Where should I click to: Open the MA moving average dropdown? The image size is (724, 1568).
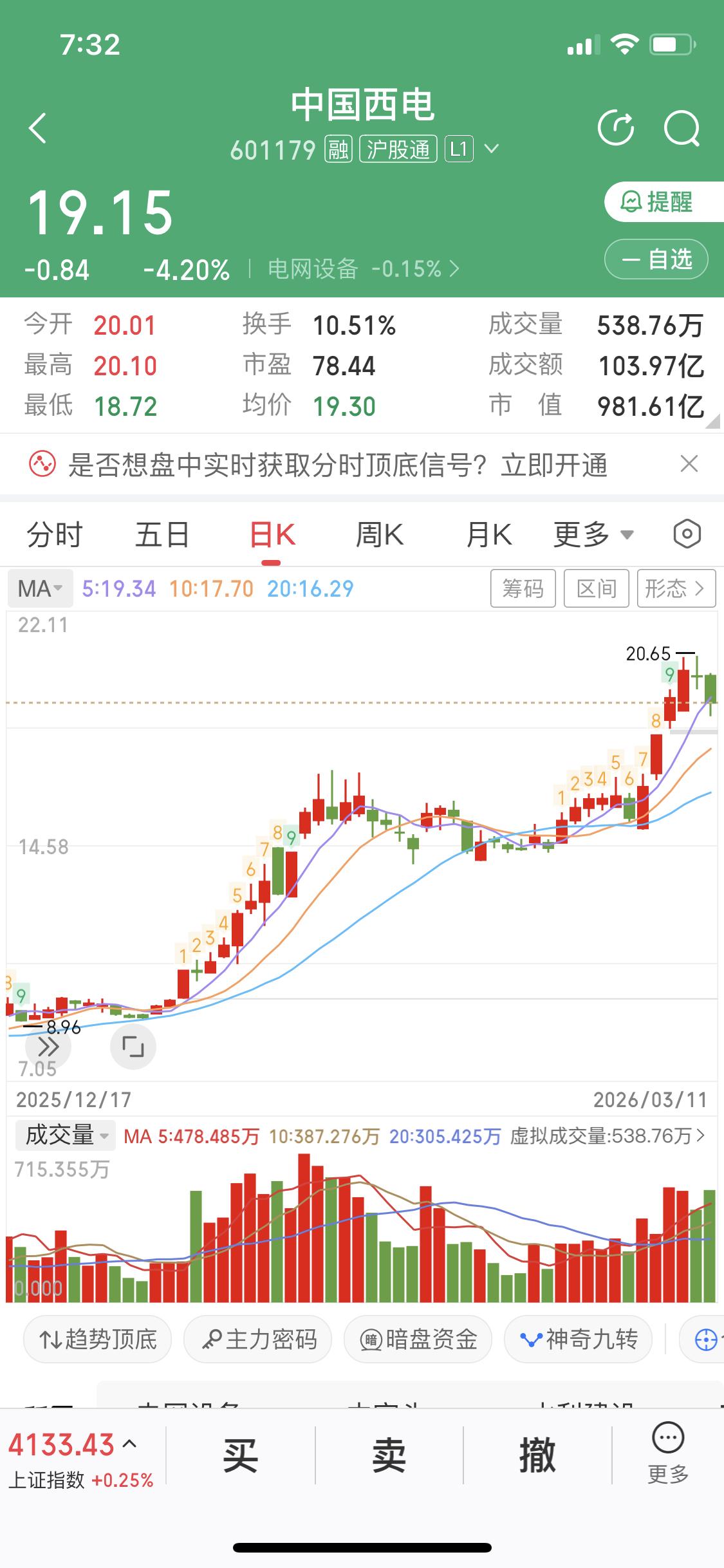pos(39,588)
